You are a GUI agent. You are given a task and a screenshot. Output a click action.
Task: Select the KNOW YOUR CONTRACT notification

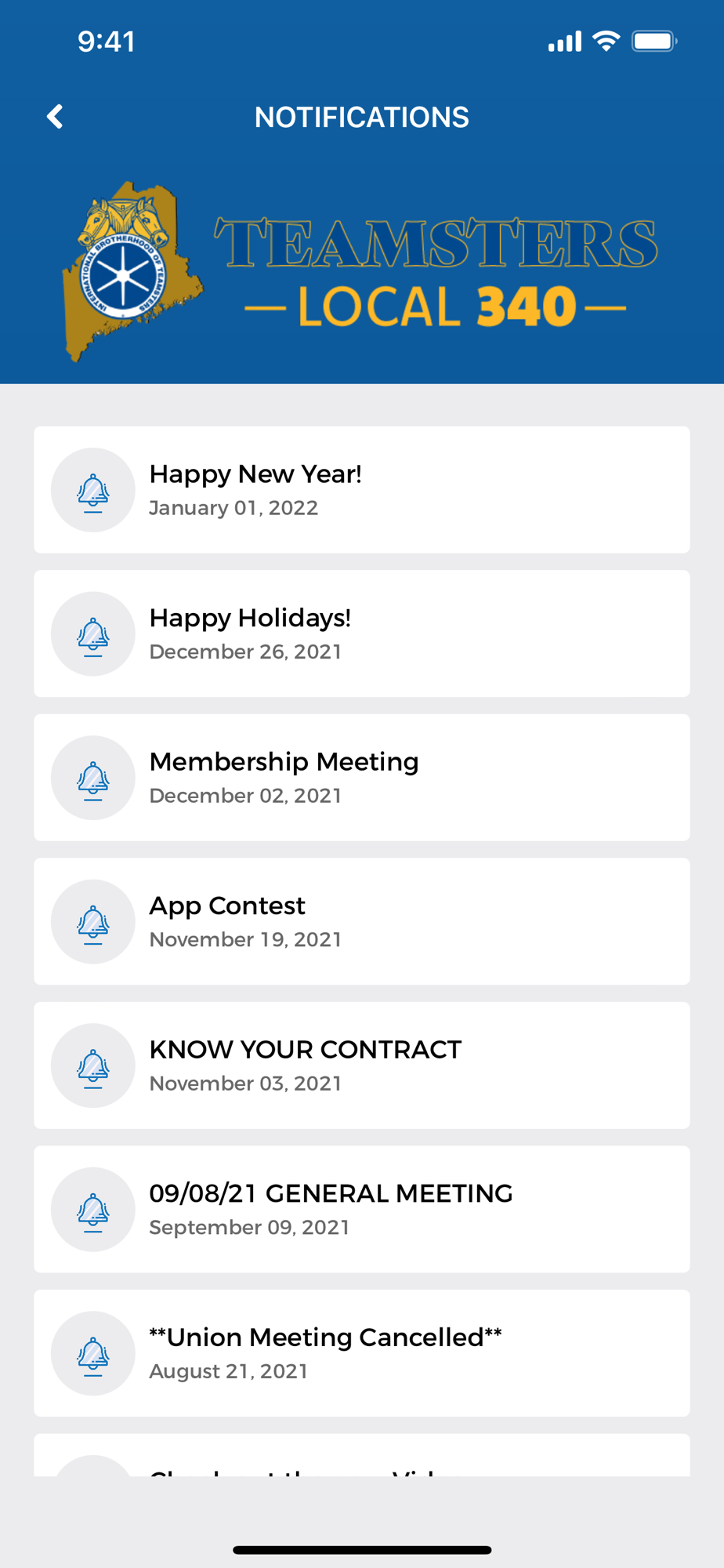(x=362, y=1065)
